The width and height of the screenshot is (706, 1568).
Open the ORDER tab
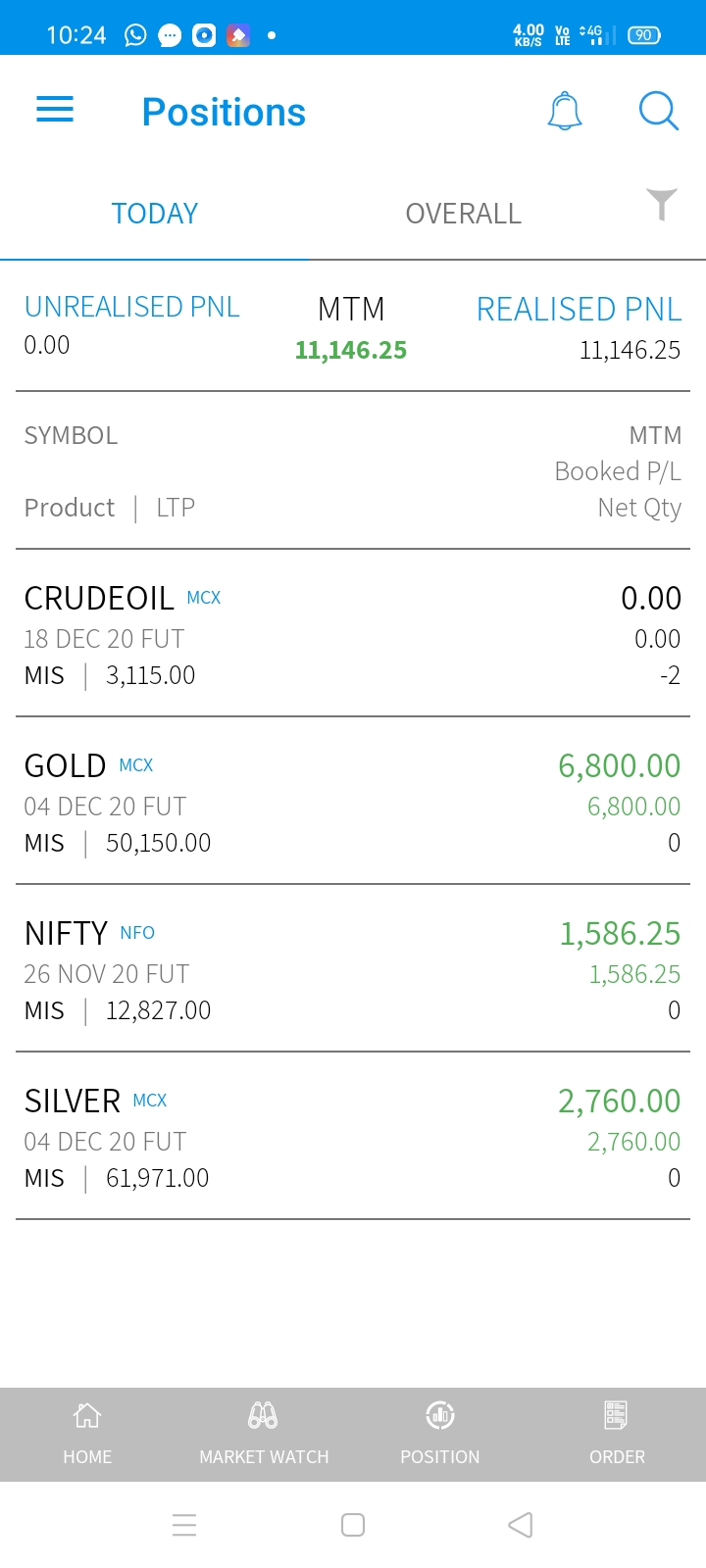tap(617, 1434)
